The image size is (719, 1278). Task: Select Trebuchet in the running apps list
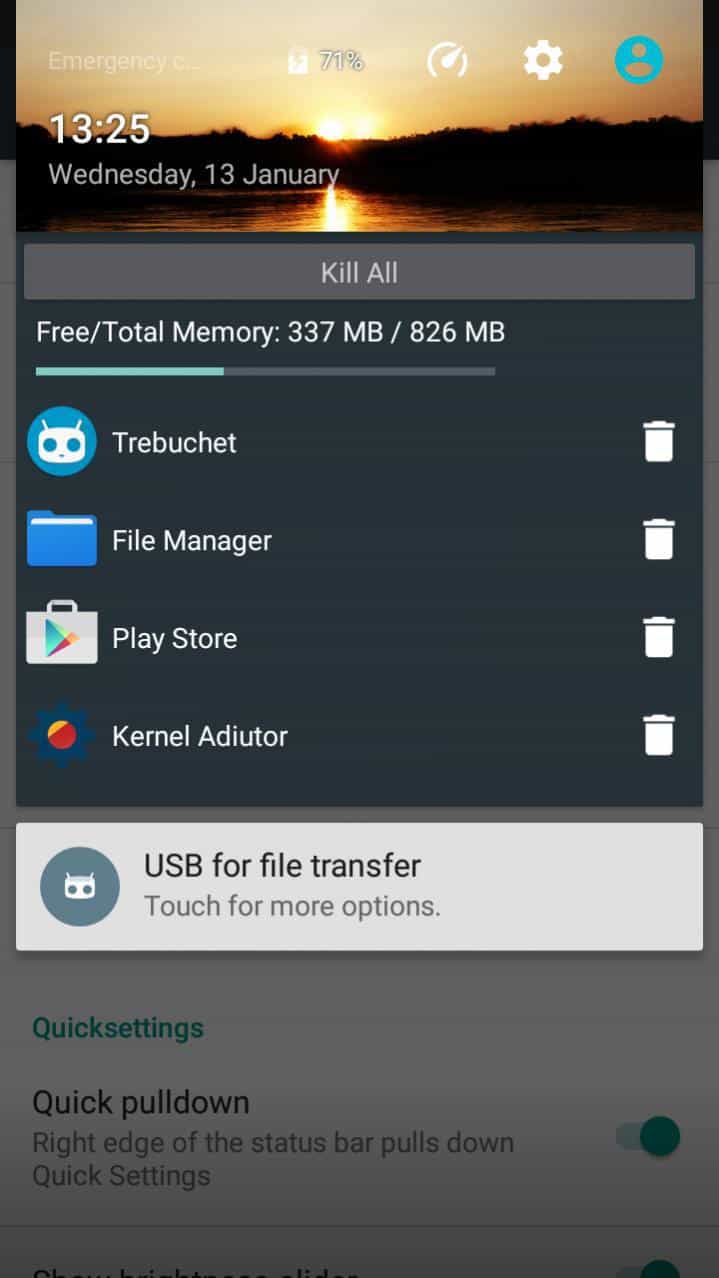point(174,442)
